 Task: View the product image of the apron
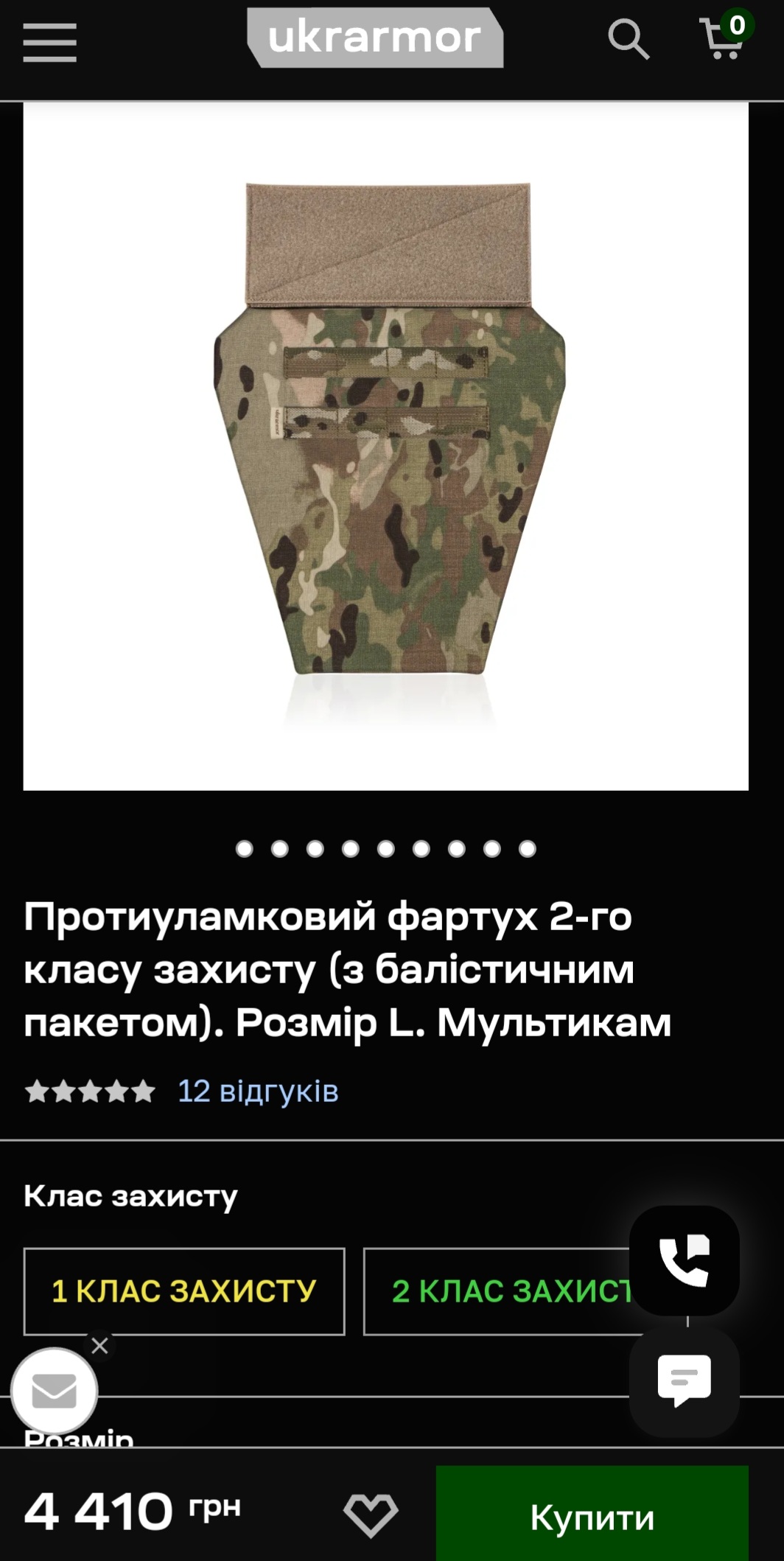coord(386,447)
